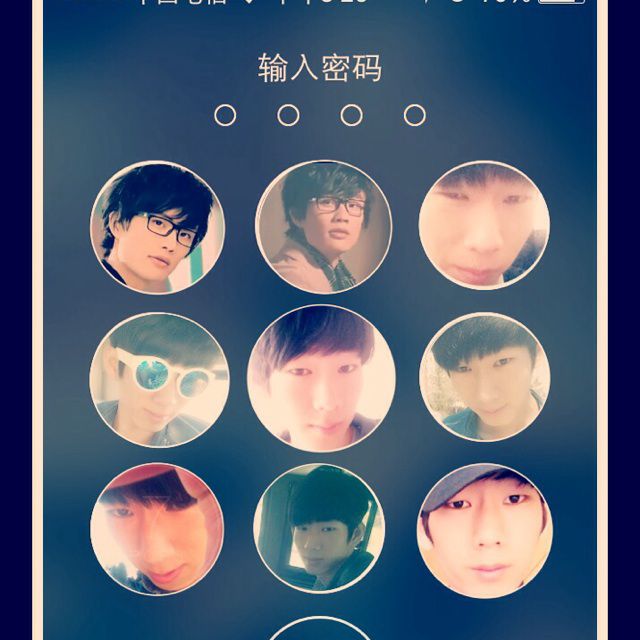Tap the key showing glasses and a scarf

323,228
